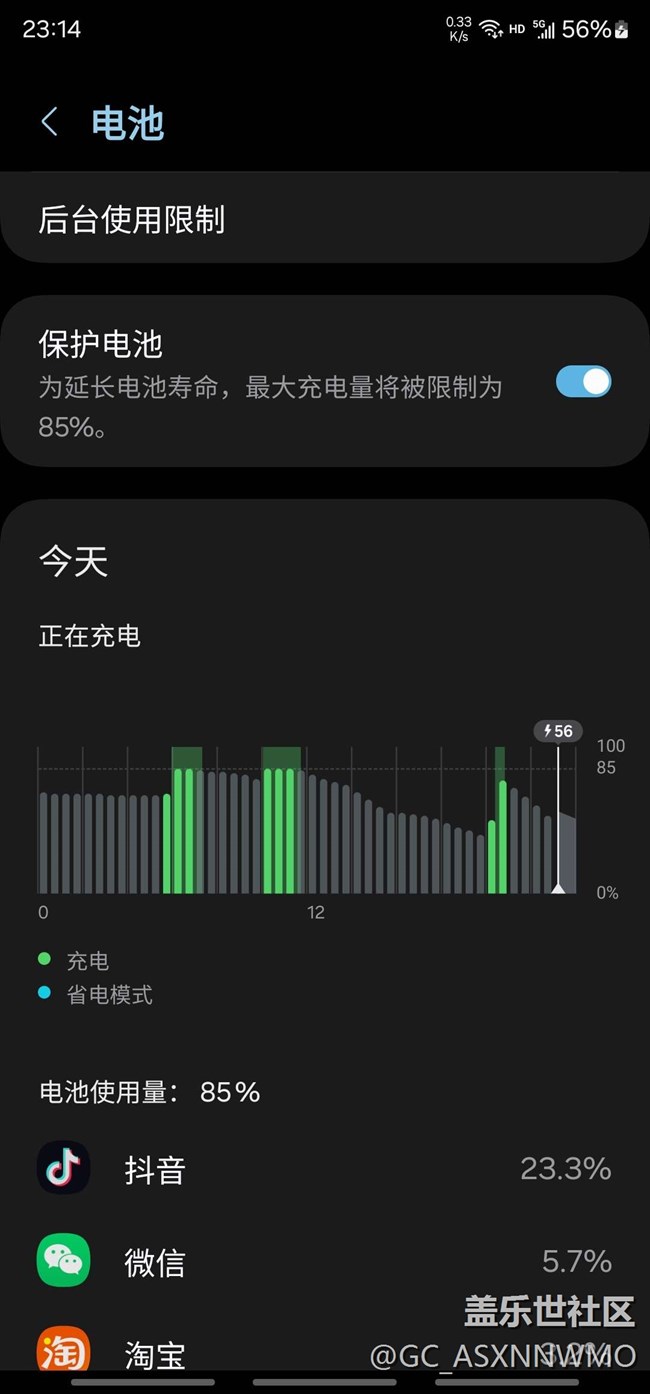This screenshot has height=1394, width=650.
Task: Open 微信 battery usage details
Action: (324, 1262)
